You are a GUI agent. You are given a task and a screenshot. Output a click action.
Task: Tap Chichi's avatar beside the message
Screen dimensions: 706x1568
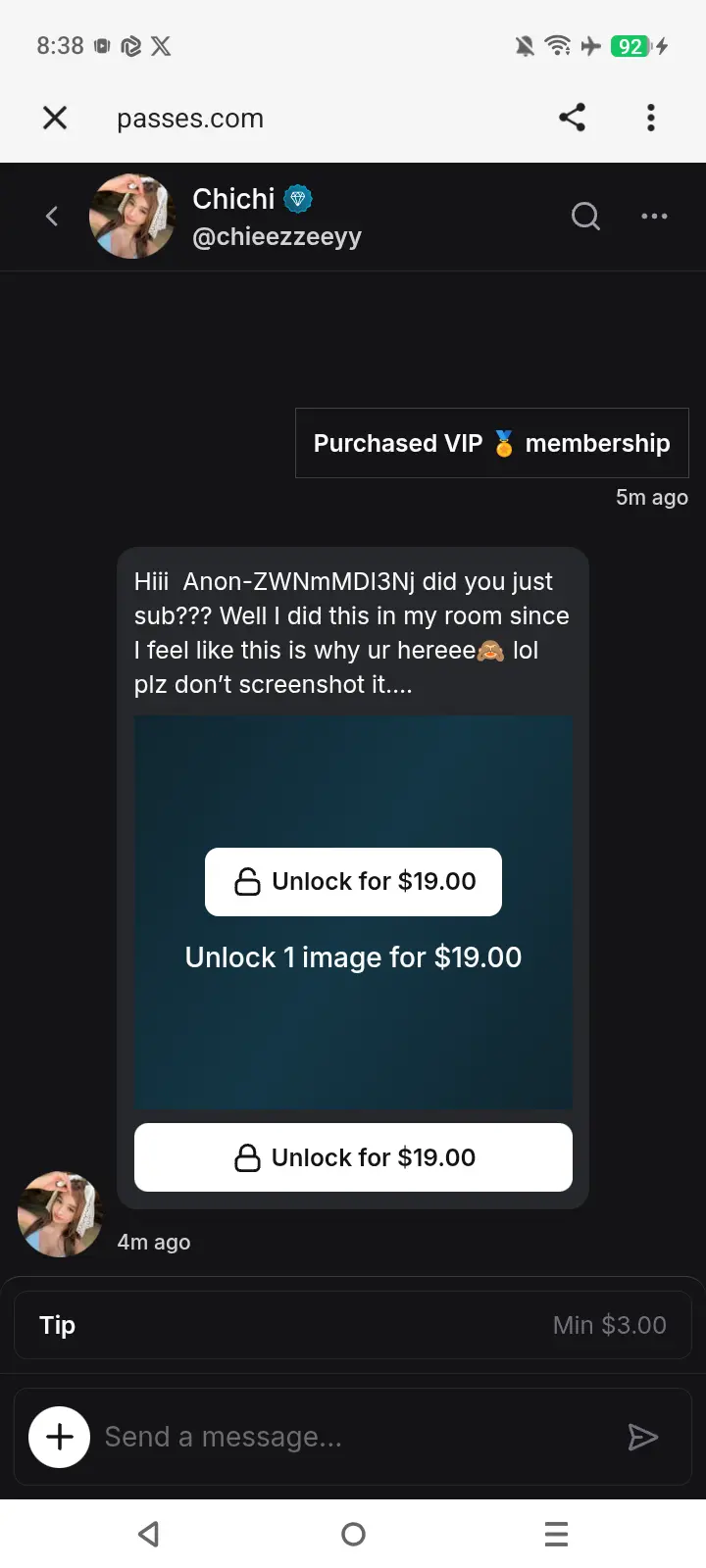[x=61, y=1214]
